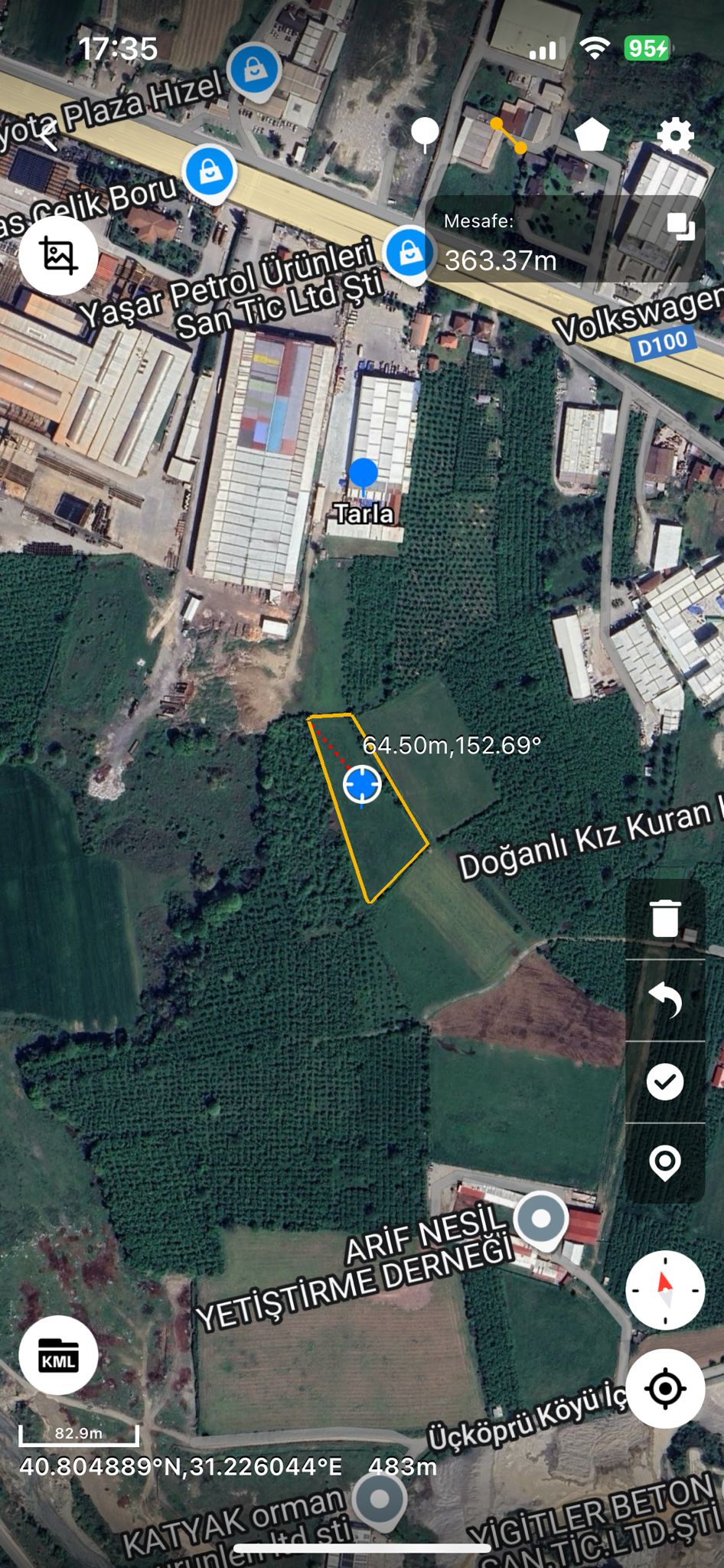Confirm the measurement with the checkmark
The height and width of the screenshot is (1568, 724).
665,1081
